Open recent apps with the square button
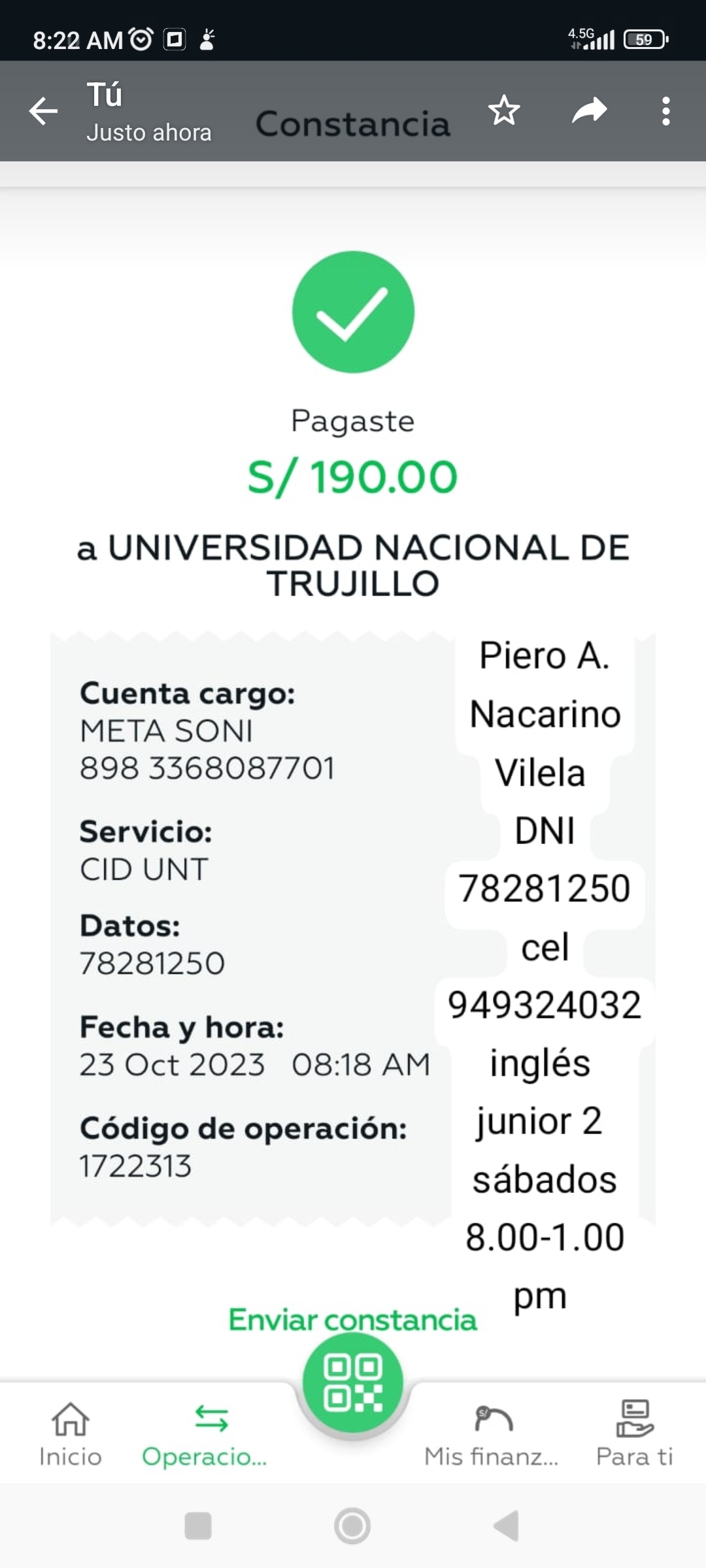The image size is (706, 1568). point(198,1526)
